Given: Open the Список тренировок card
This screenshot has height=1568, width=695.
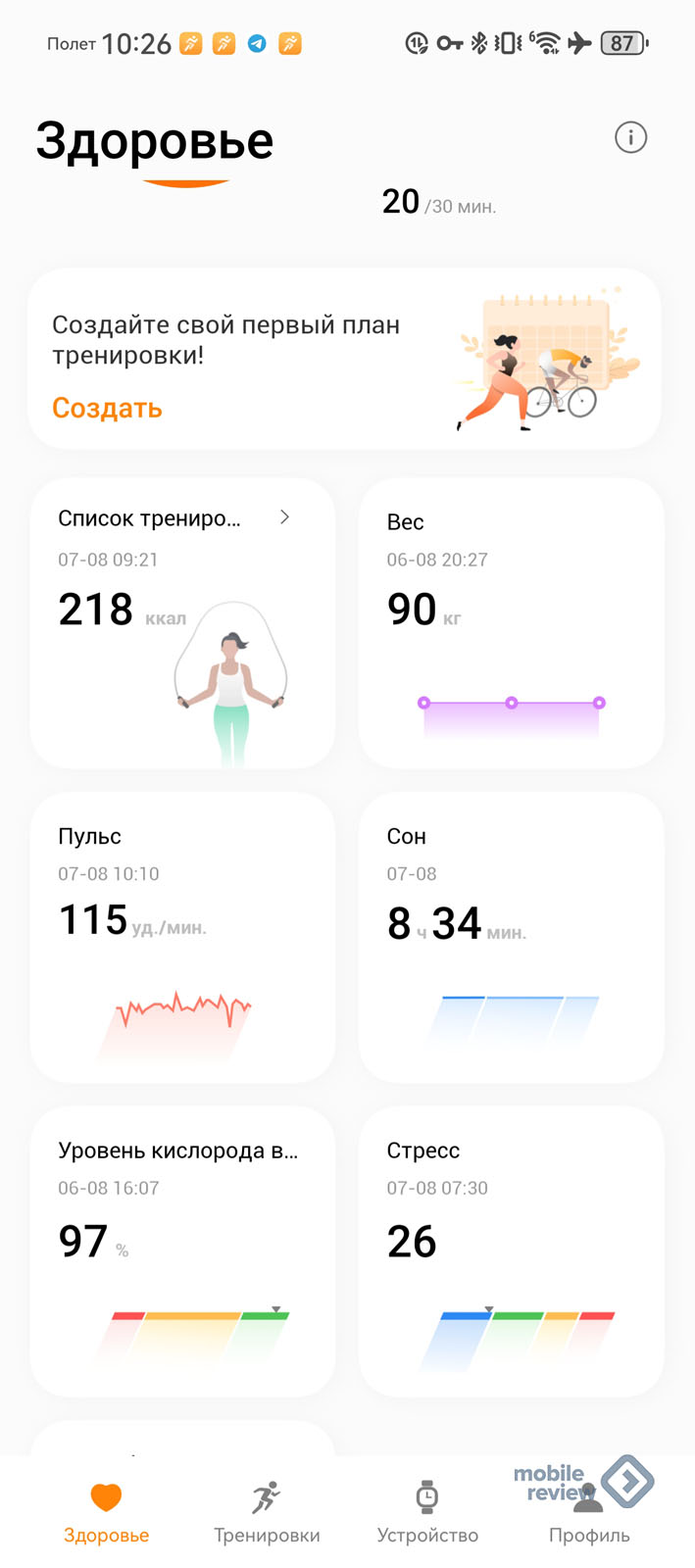Looking at the screenshot, I should coord(182,623).
